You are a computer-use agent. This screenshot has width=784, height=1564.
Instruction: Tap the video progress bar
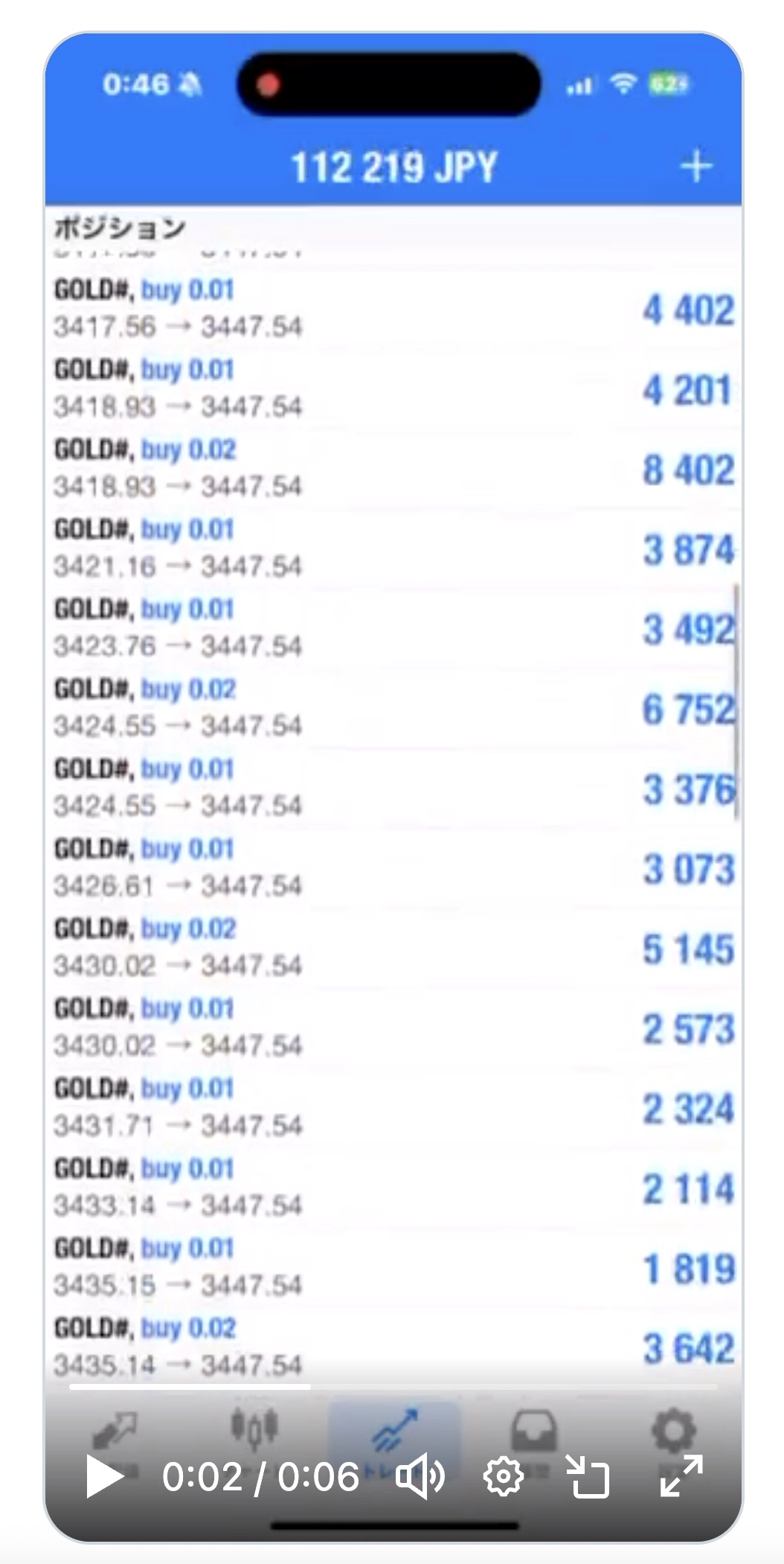[393, 1387]
